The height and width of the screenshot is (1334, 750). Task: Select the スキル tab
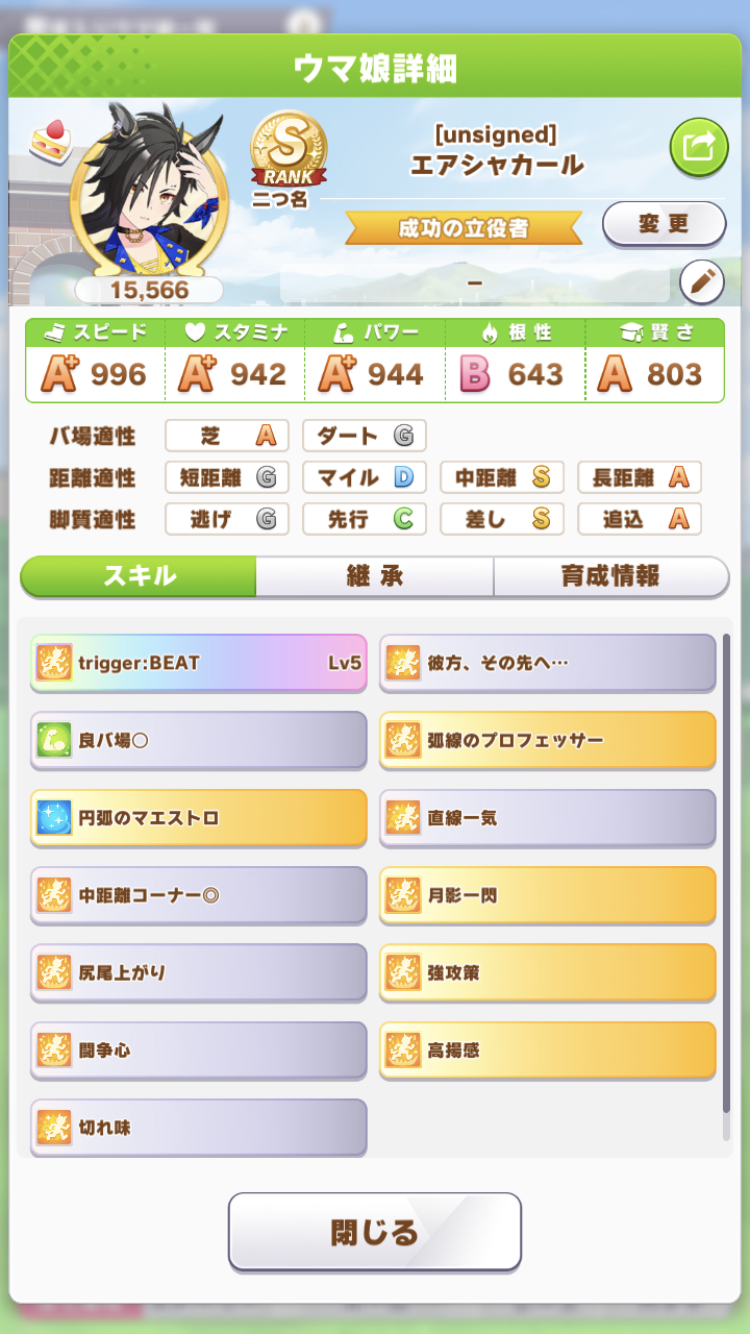[x=139, y=577]
